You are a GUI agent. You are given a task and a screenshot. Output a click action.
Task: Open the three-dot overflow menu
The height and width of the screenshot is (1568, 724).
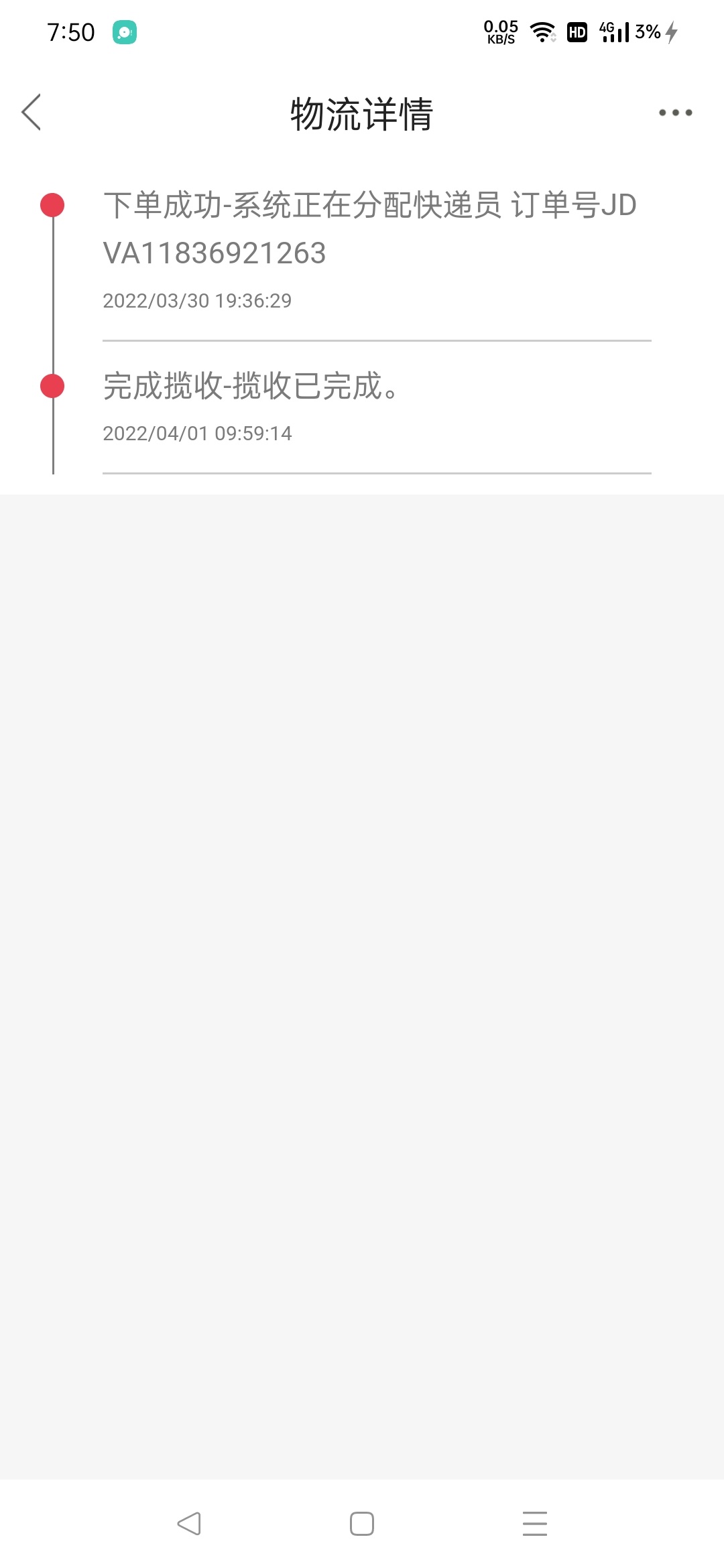coord(675,113)
